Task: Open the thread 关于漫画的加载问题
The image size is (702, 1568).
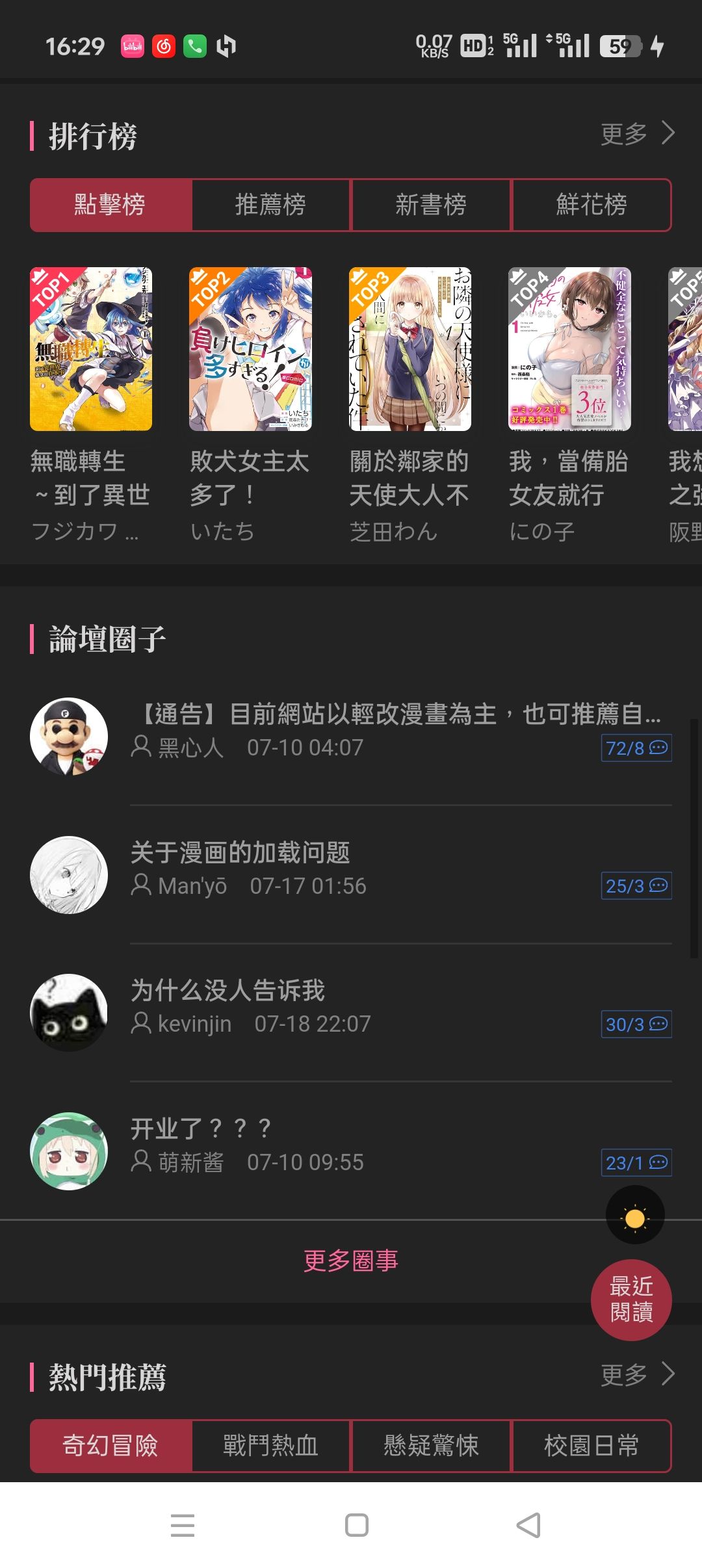Action: click(240, 853)
